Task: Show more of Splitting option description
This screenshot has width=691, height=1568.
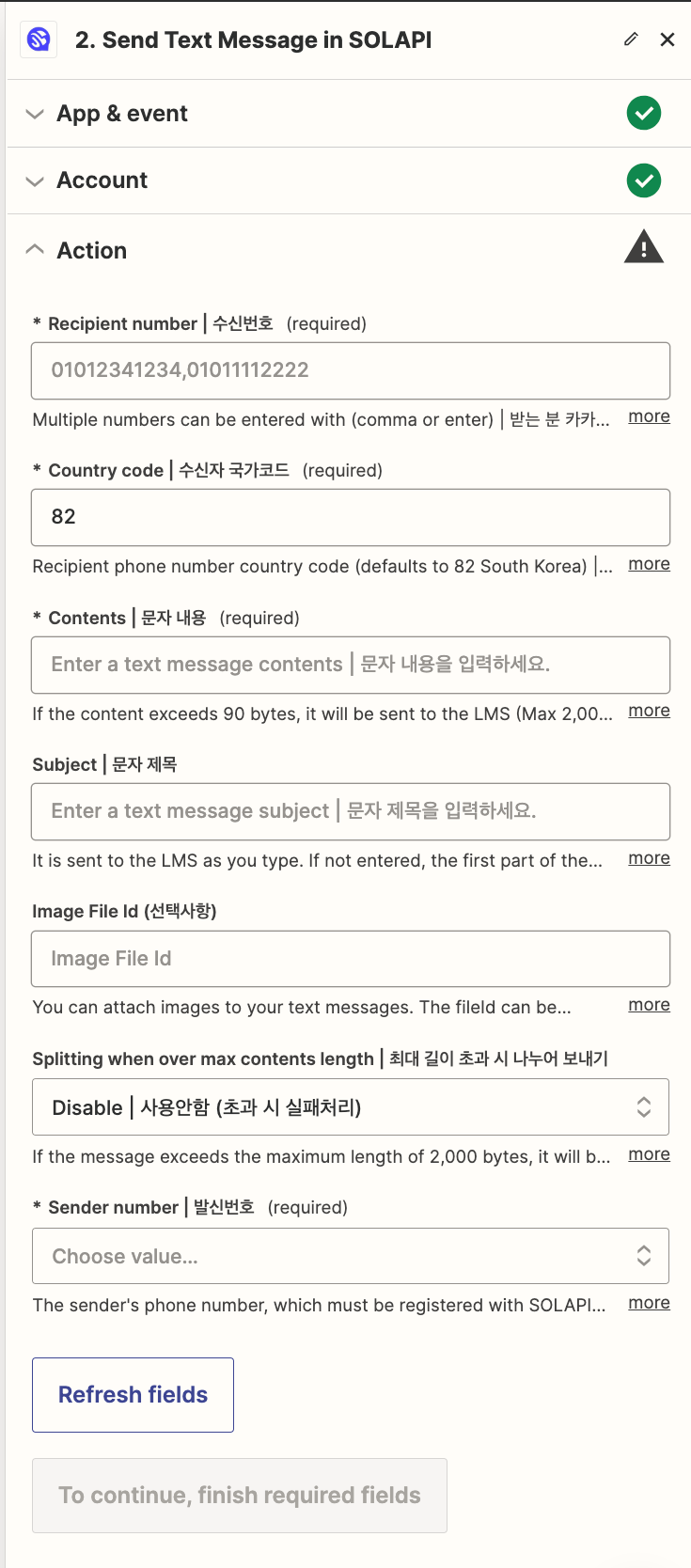Action: [x=649, y=1154]
